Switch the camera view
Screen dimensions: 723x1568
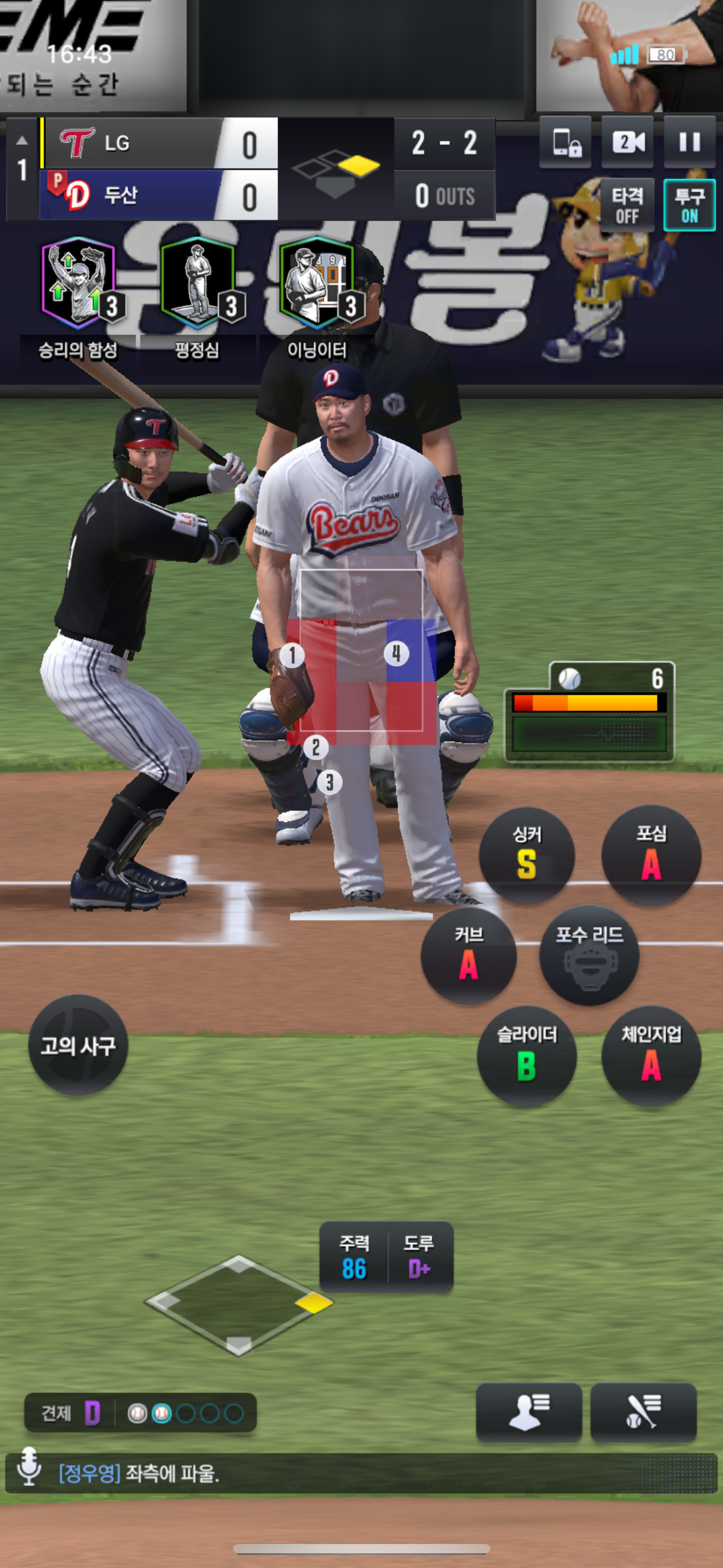click(x=627, y=142)
